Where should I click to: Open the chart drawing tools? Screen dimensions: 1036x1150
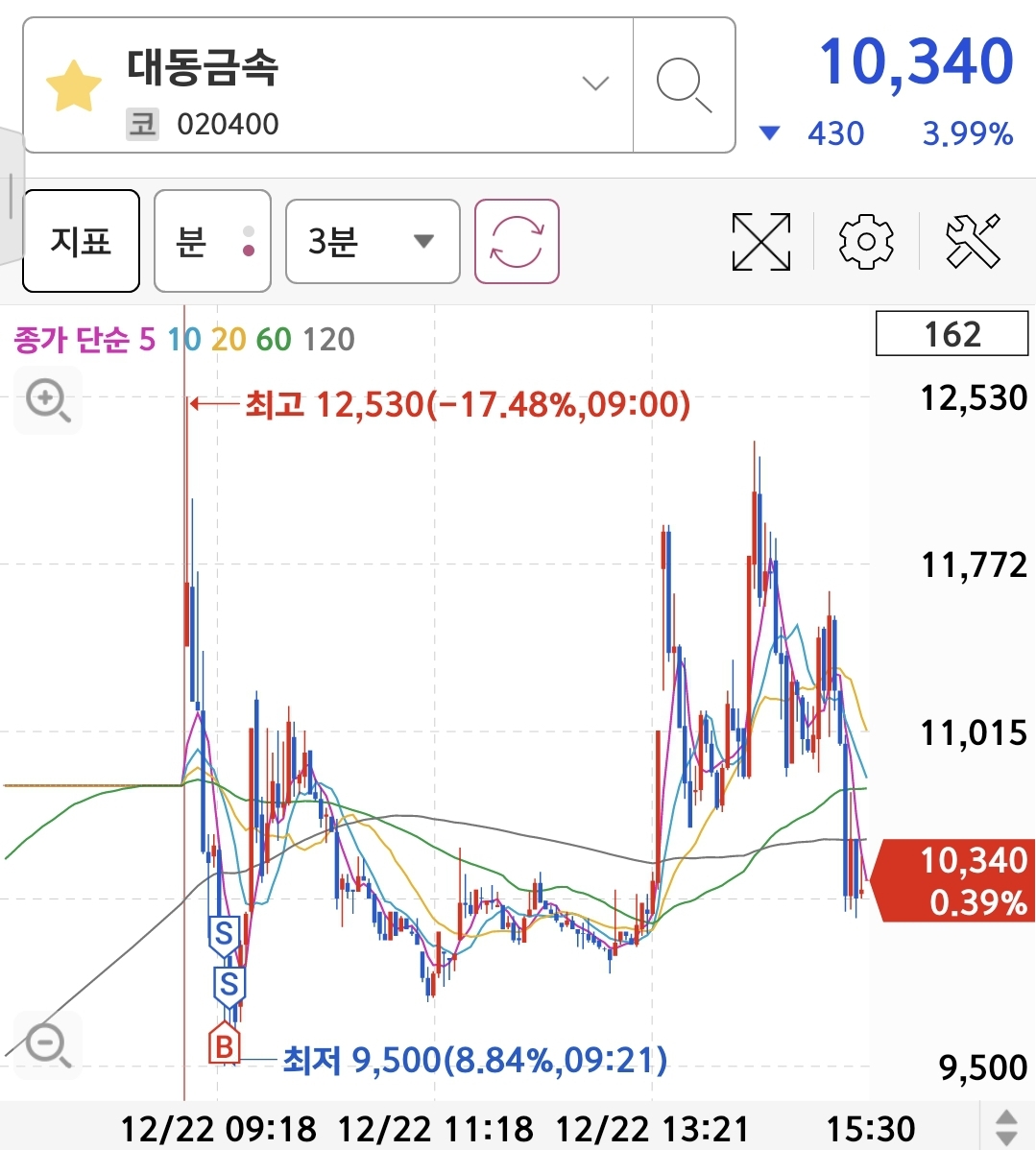tap(973, 241)
